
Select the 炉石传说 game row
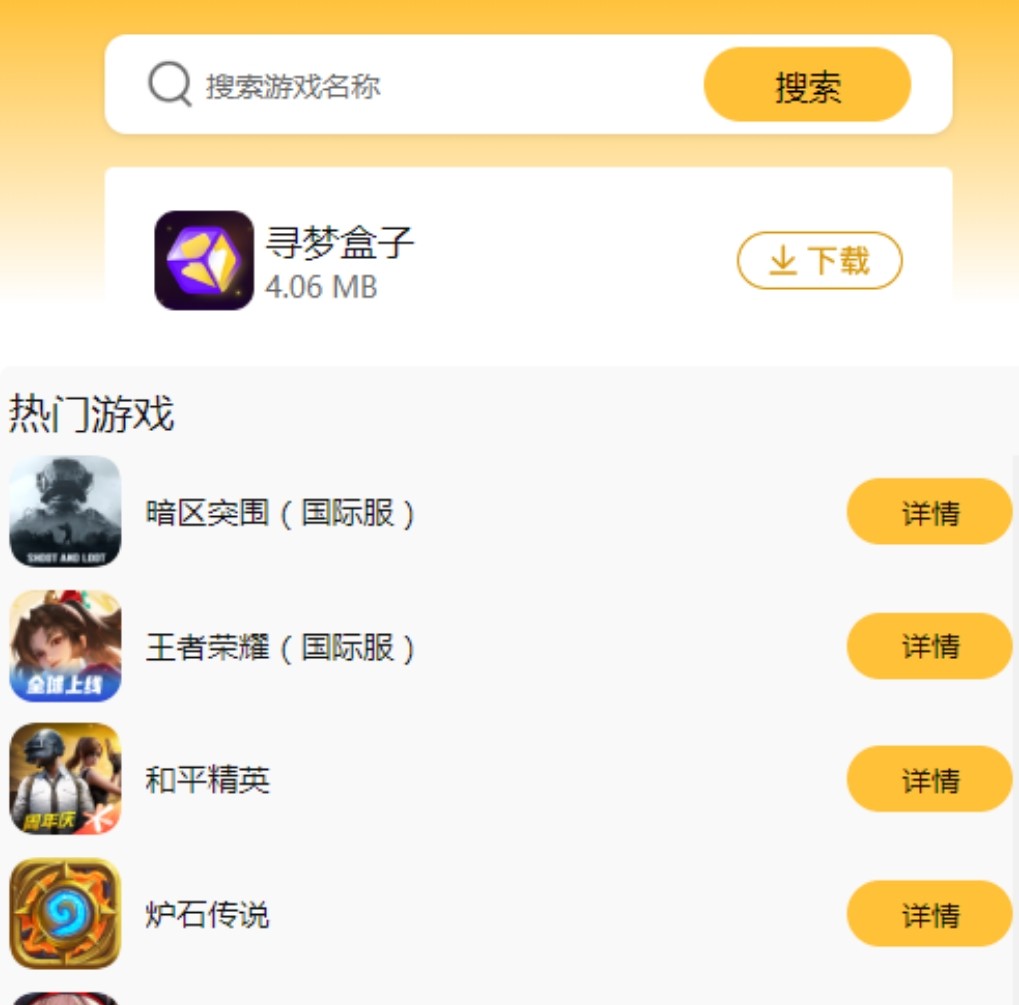pos(208,914)
